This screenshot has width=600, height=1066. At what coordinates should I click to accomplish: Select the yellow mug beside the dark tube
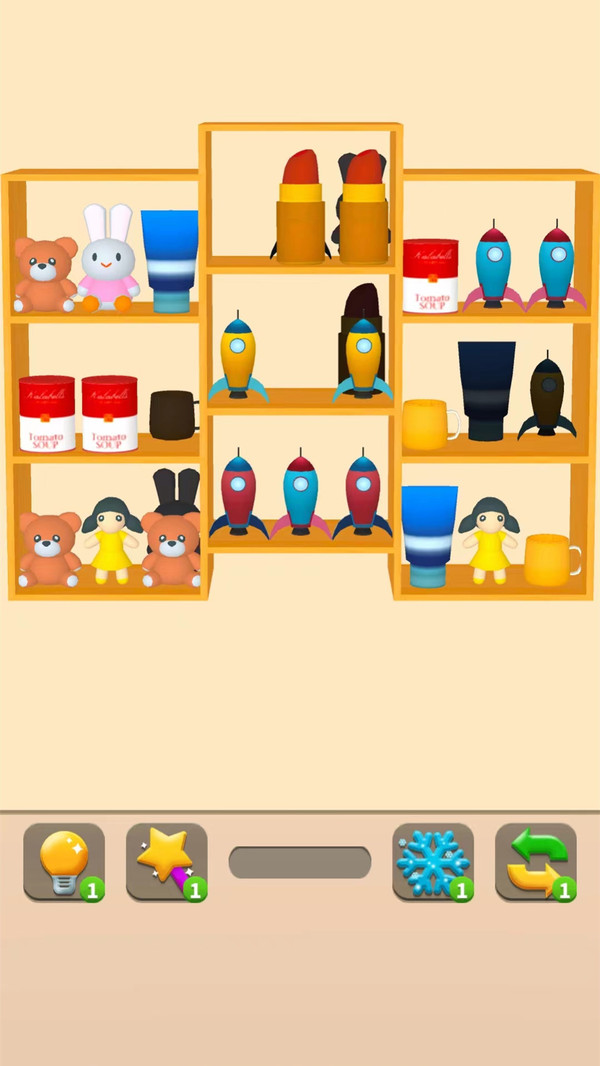click(428, 424)
